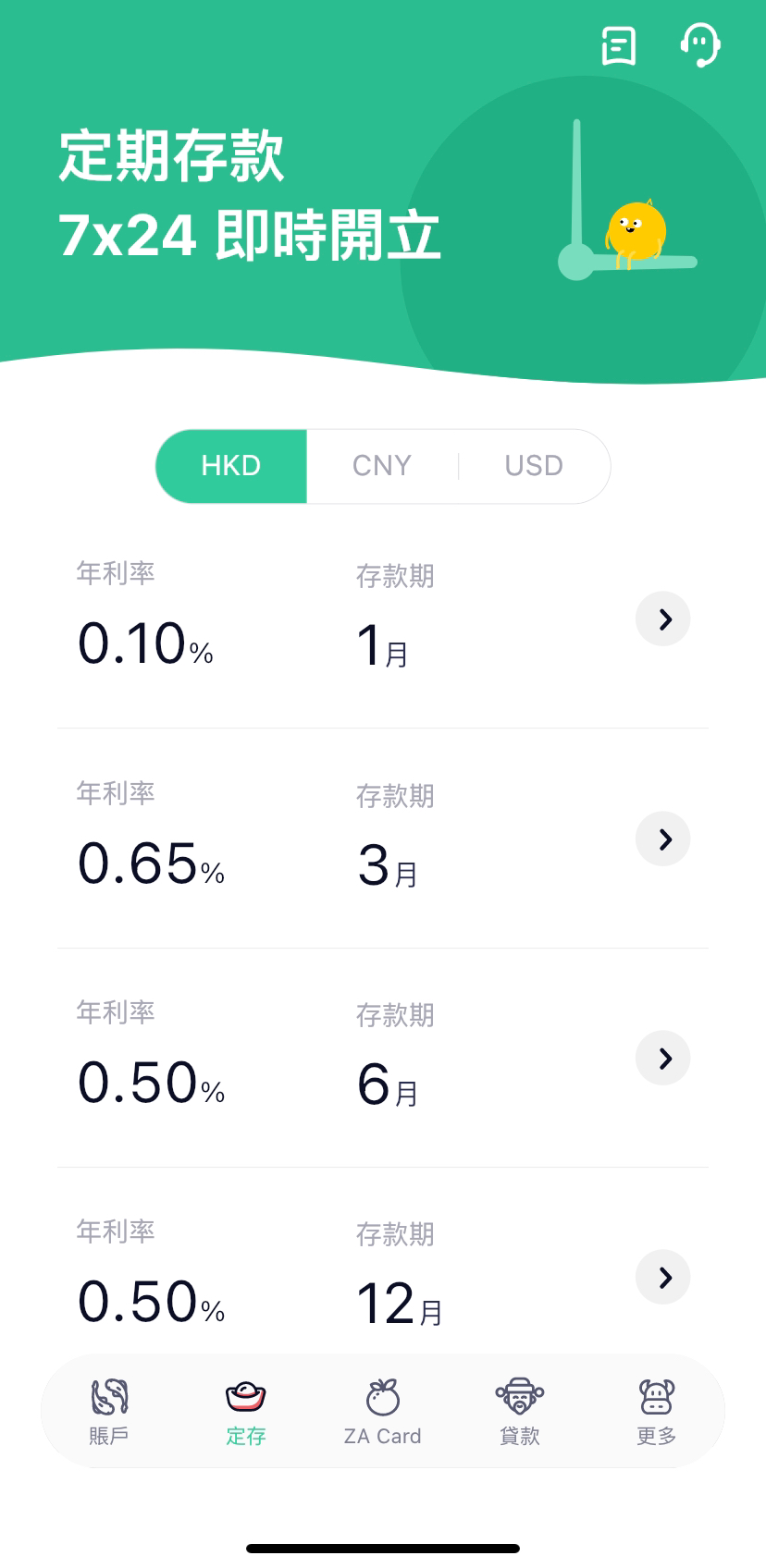Open the 更多 tab
This screenshot has height=1568, width=766.
coord(657,1412)
